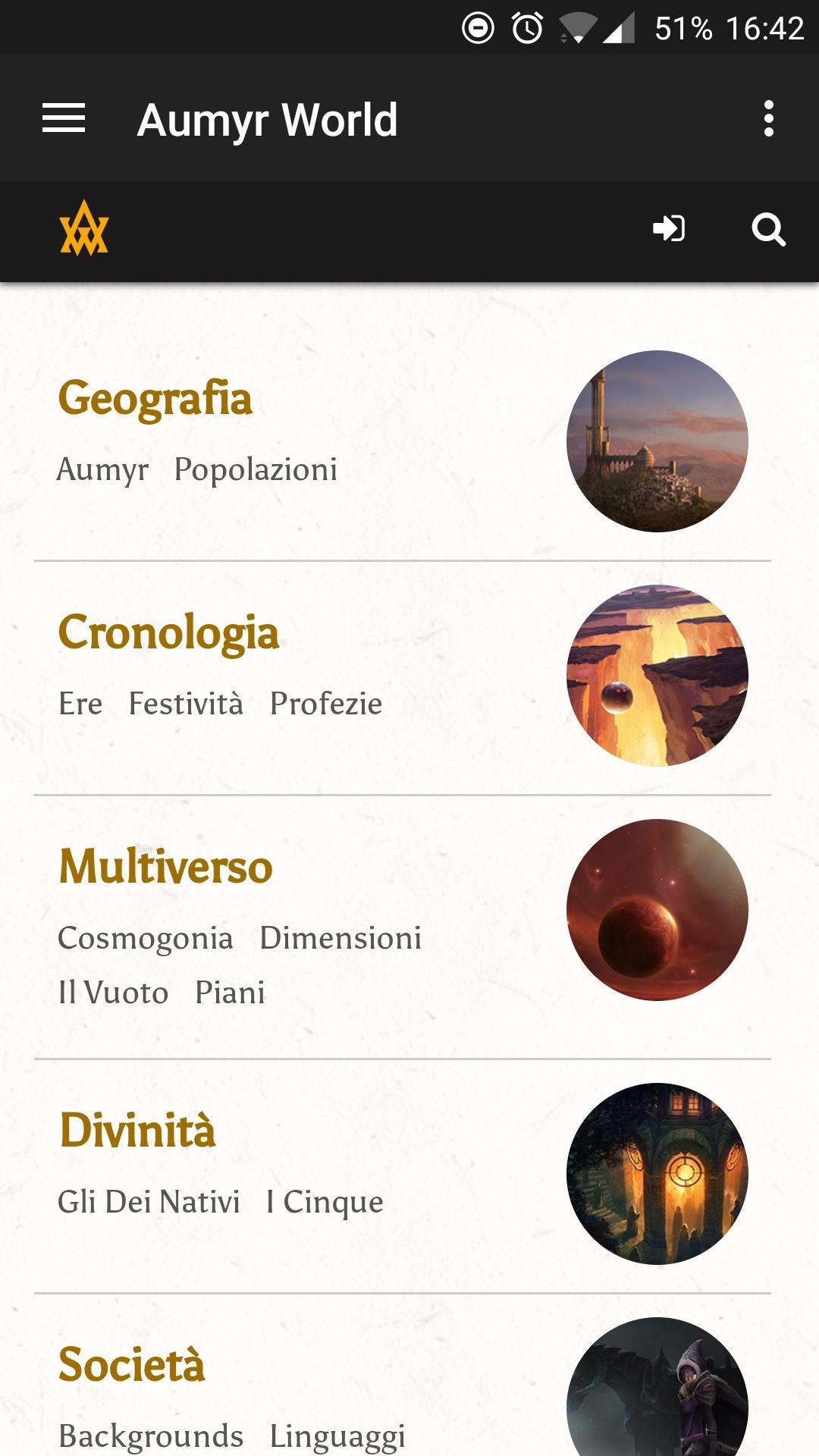819x1456 pixels.
Task: Open the navigation drawer with the hamburger icon
Action: click(x=64, y=118)
